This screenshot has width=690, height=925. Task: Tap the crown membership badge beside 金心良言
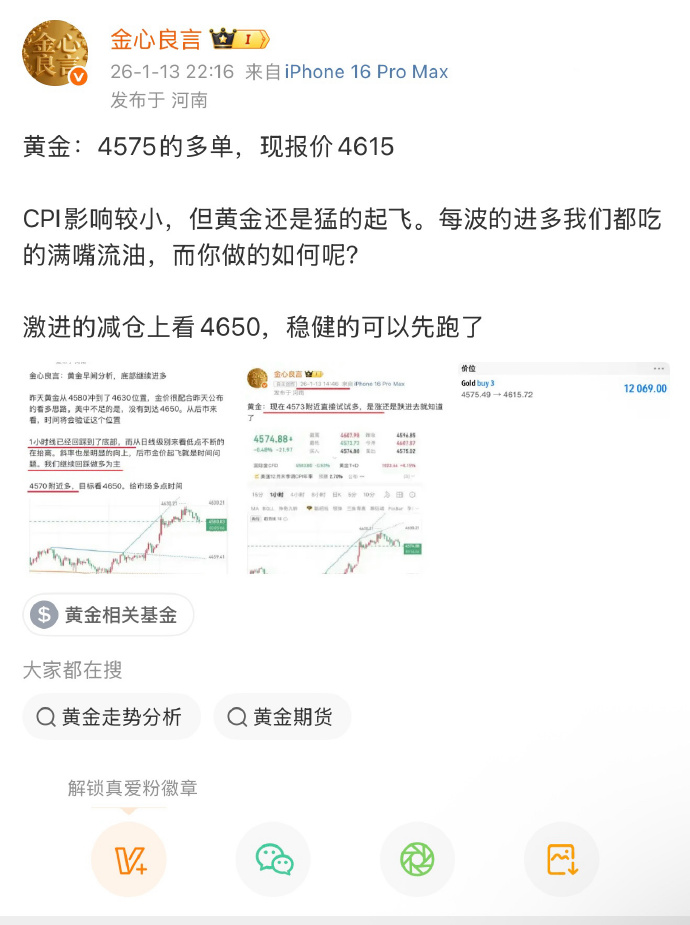point(239,40)
